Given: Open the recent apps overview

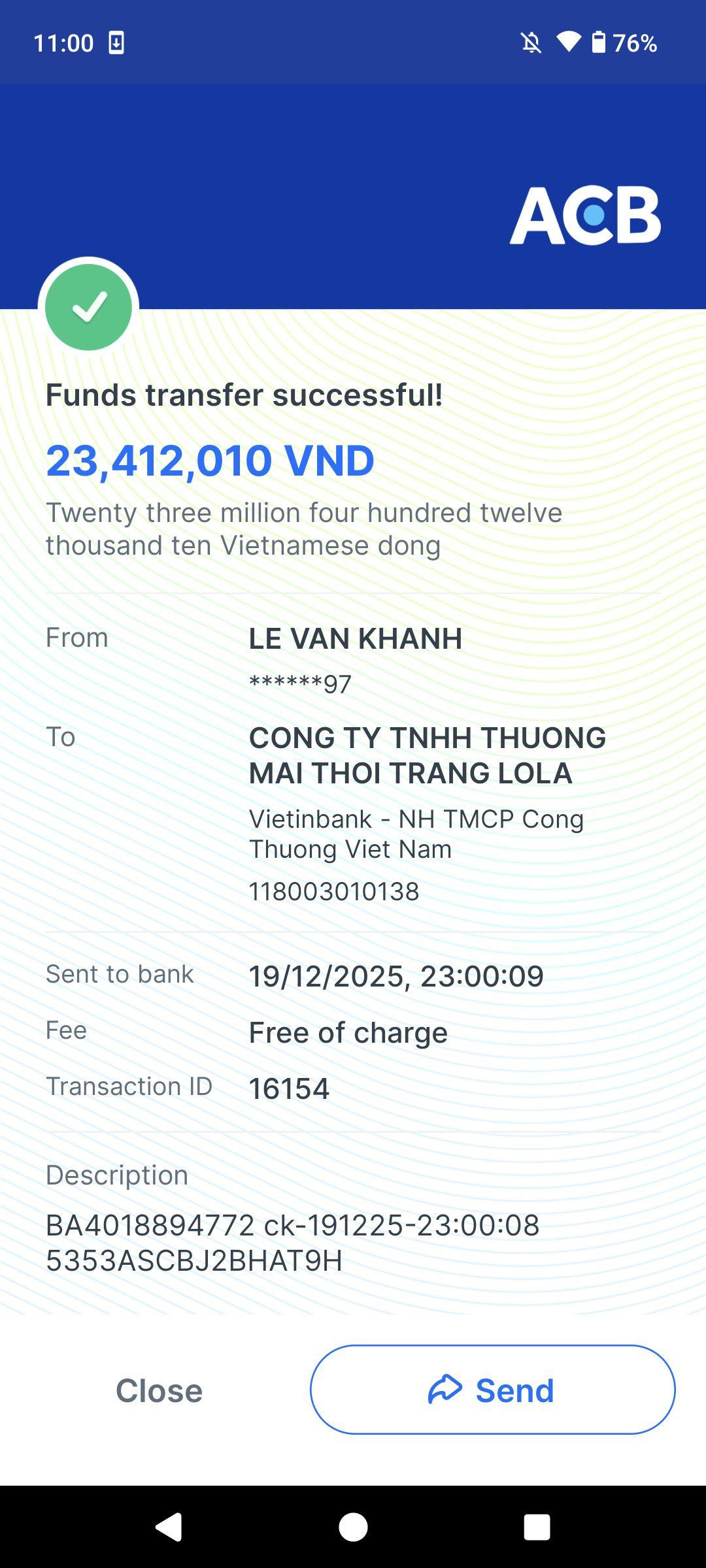Looking at the screenshot, I should click(537, 1527).
